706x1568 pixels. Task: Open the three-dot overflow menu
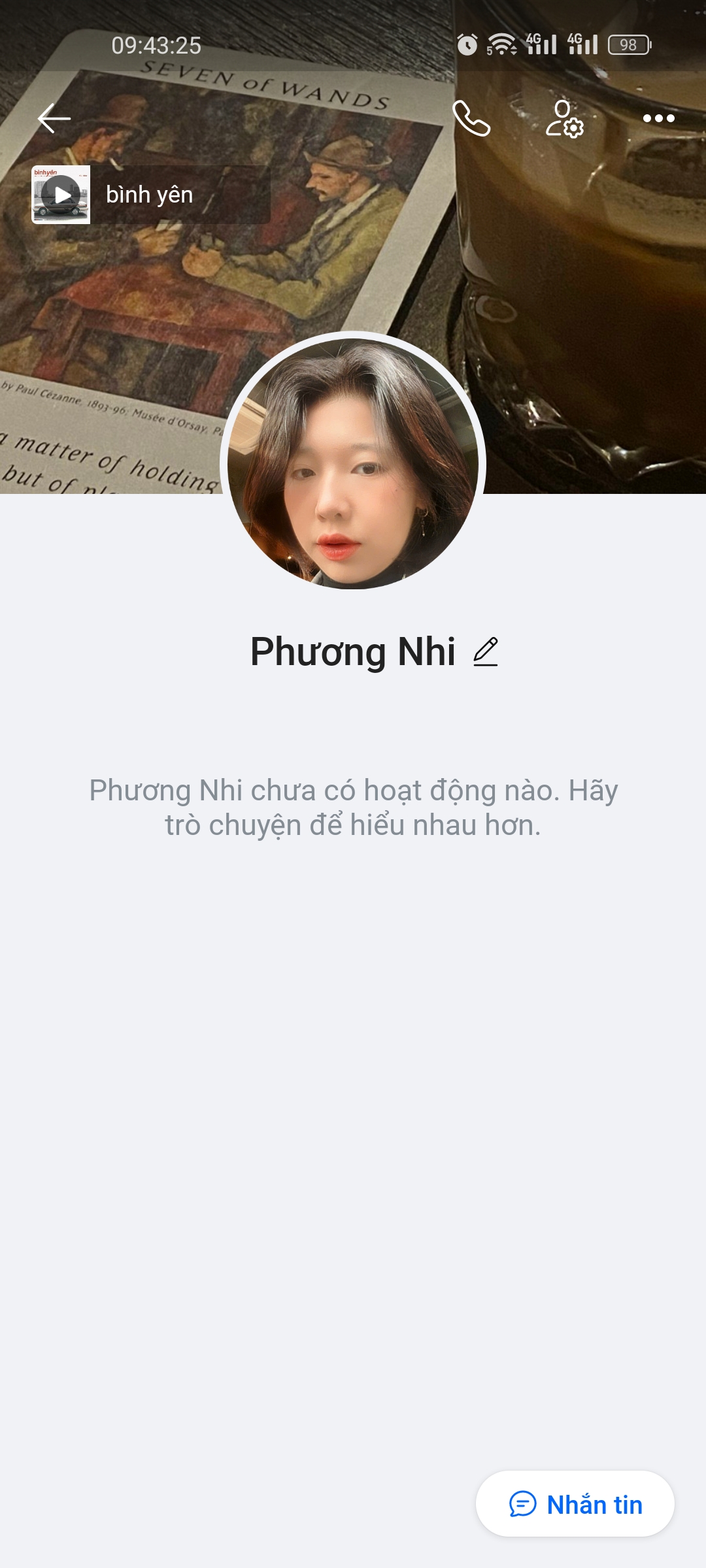pyautogui.click(x=658, y=118)
